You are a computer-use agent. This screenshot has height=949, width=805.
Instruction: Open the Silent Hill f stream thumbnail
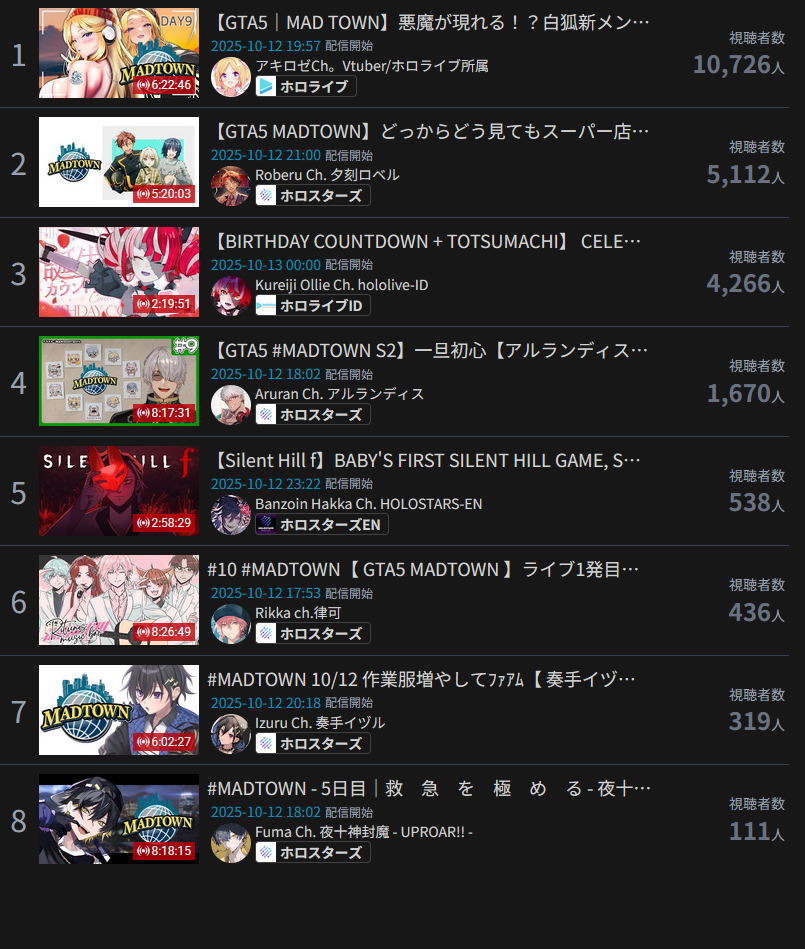[x=118, y=490]
